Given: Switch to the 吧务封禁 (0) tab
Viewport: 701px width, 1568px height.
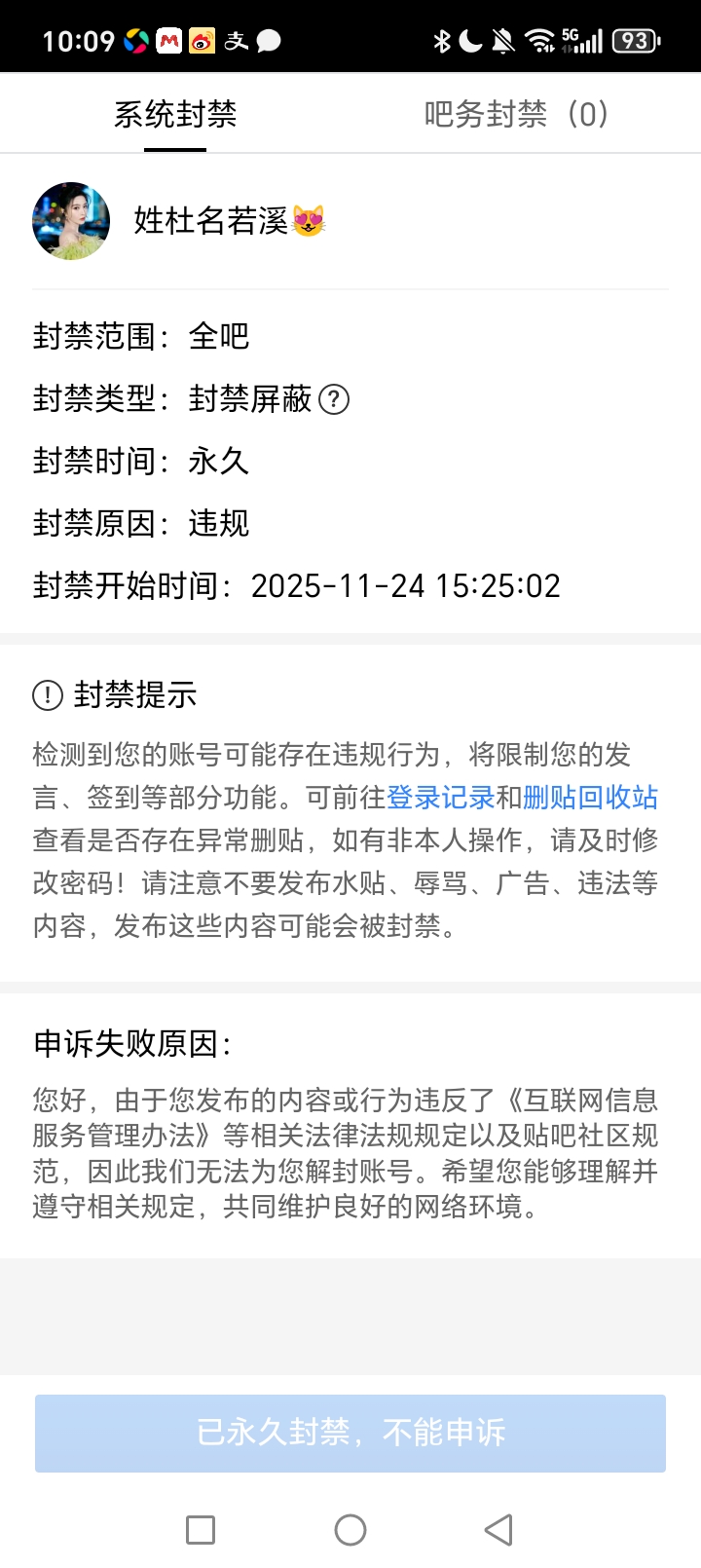Looking at the screenshot, I should click(517, 115).
